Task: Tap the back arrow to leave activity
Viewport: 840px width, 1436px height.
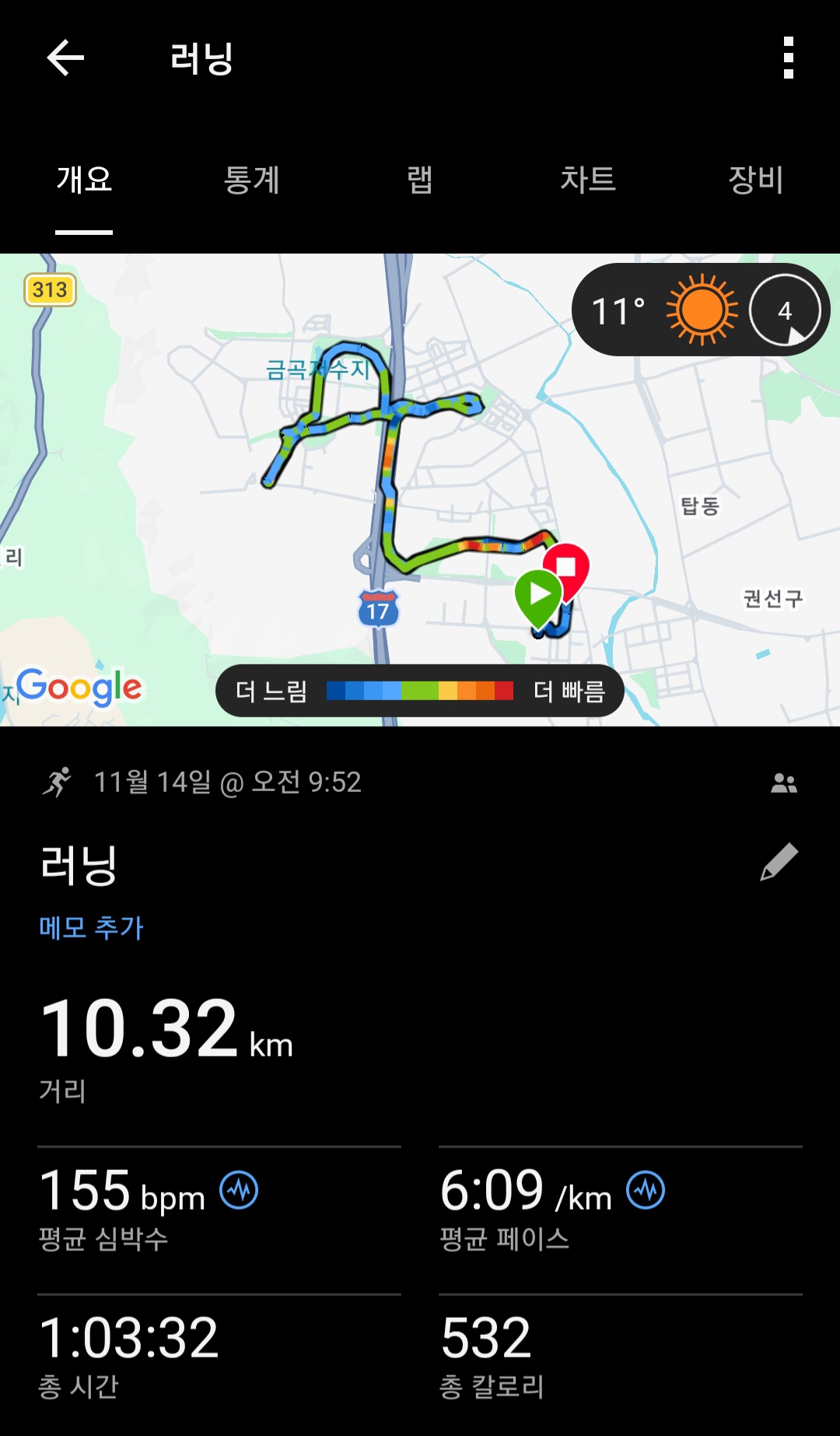Action: [65, 58]
